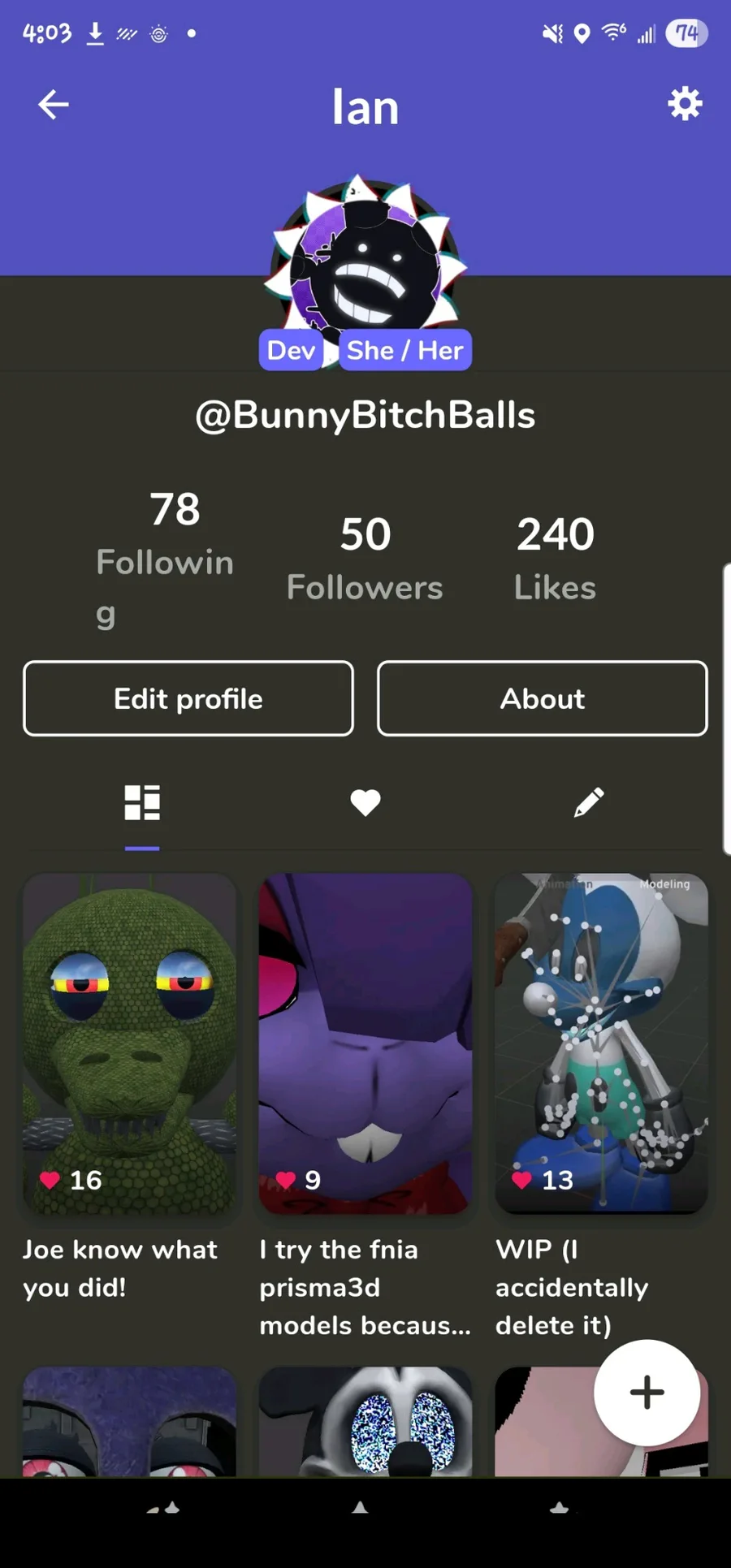This screenshot has height=1568, width=731.
Task: Switch to the pencil drafts tab
Action: pos(589,803)
